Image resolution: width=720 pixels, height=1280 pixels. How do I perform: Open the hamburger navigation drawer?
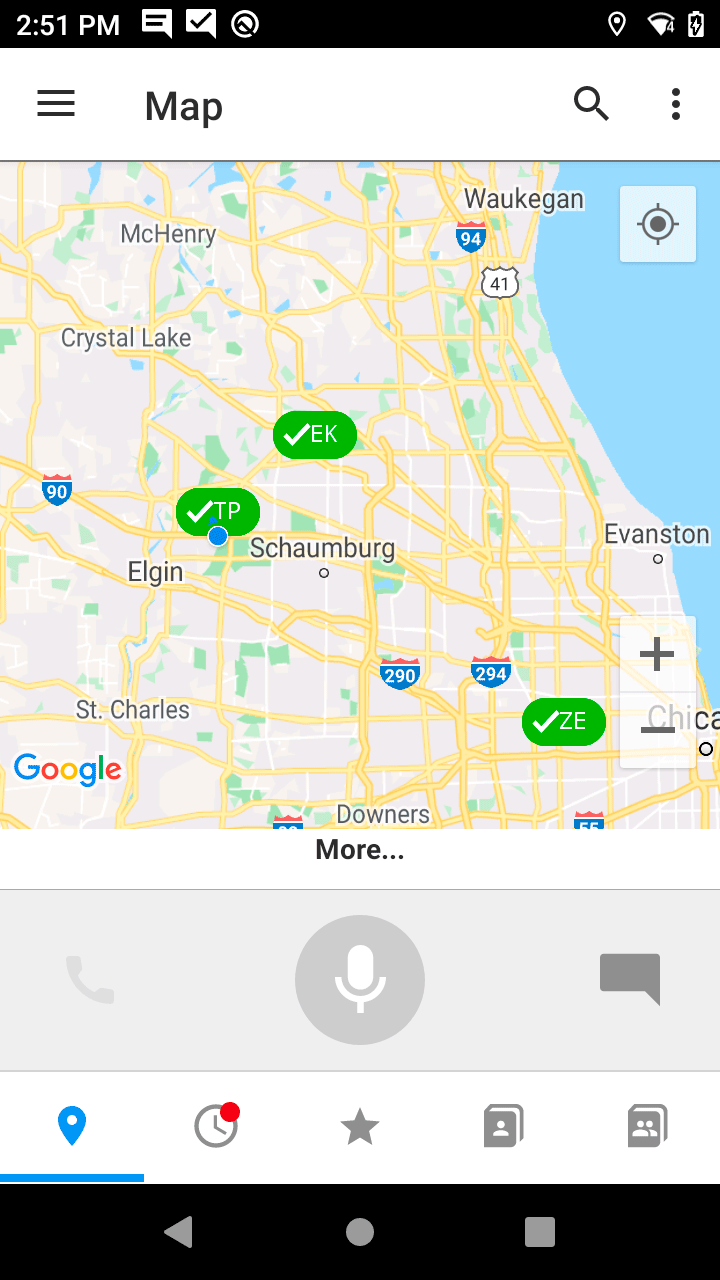[56, 104]
